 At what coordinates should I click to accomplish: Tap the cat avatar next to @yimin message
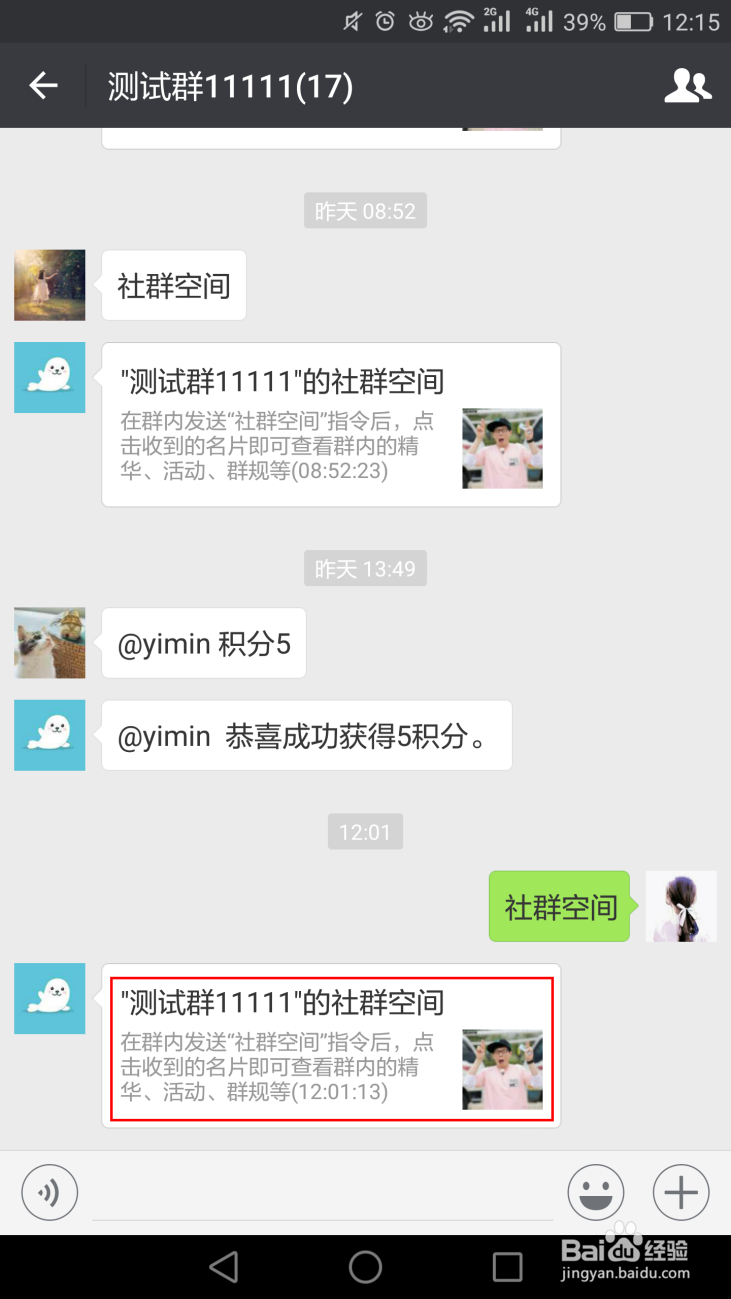point(49,643)
